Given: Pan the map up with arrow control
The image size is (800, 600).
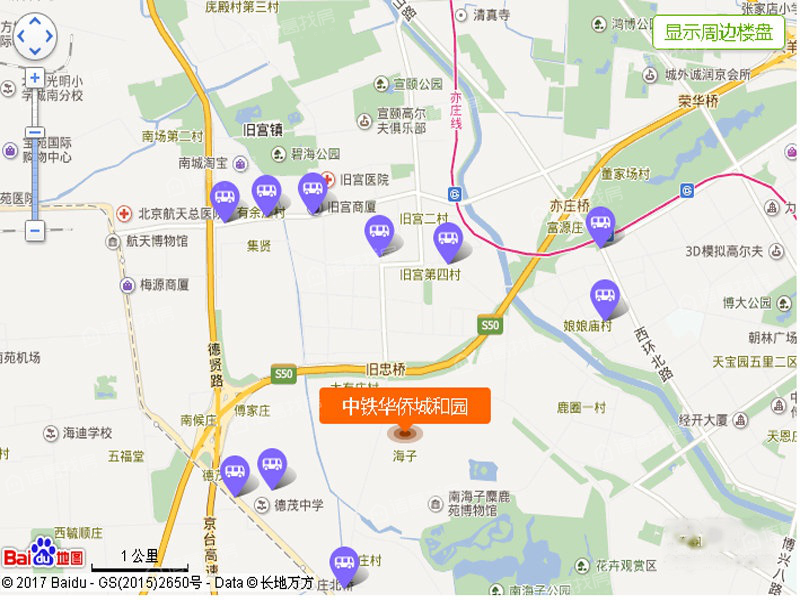Looking at the screenshot, I should pyautogui.click(x=35, y=21).
